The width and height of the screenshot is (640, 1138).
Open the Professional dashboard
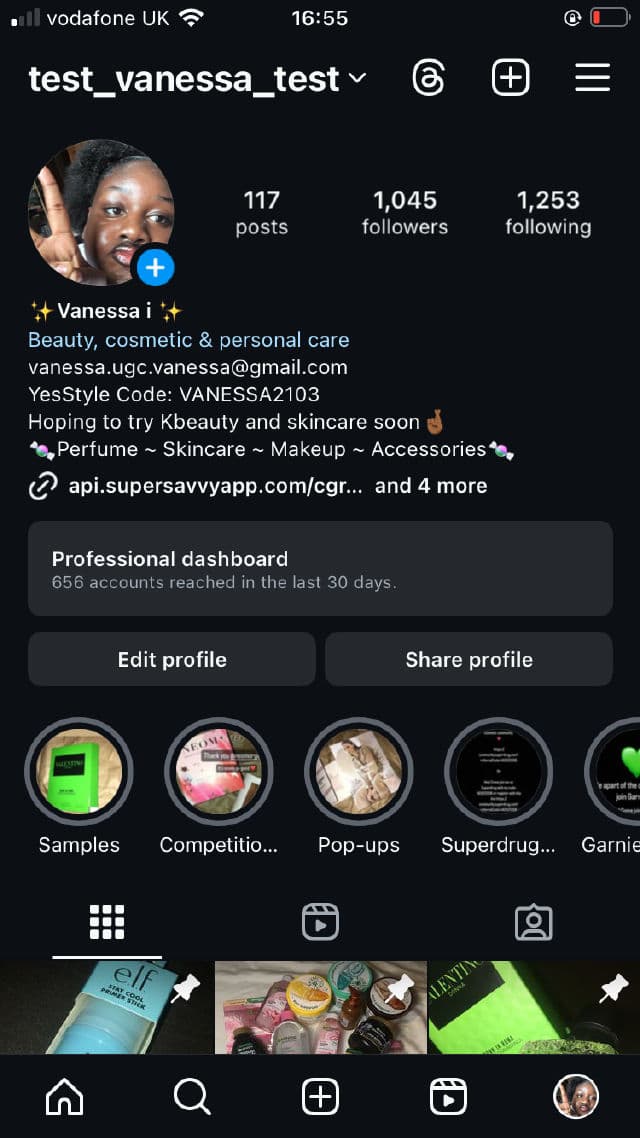(320, 568)
